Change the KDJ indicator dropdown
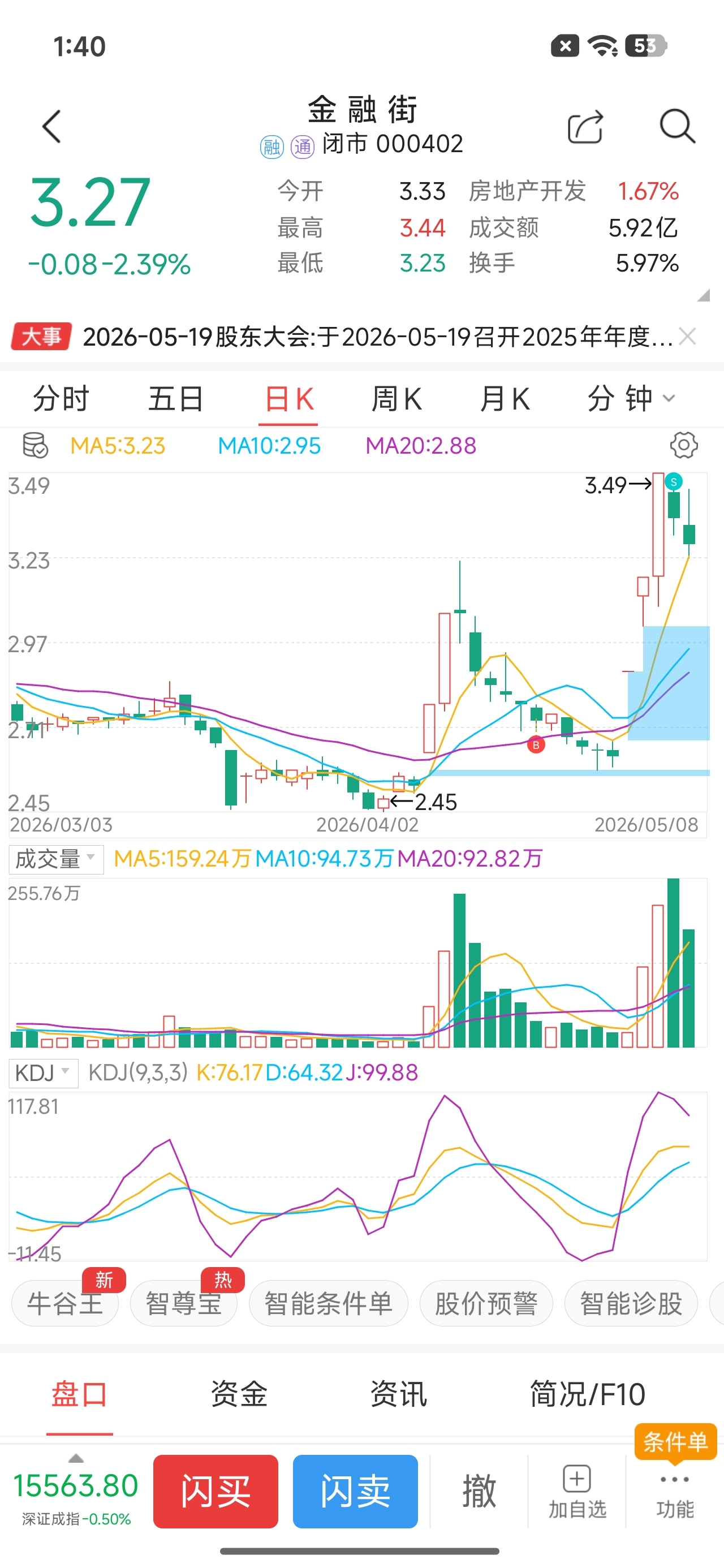Screen dimensions: 724x1568 (x=43, y=1072)
